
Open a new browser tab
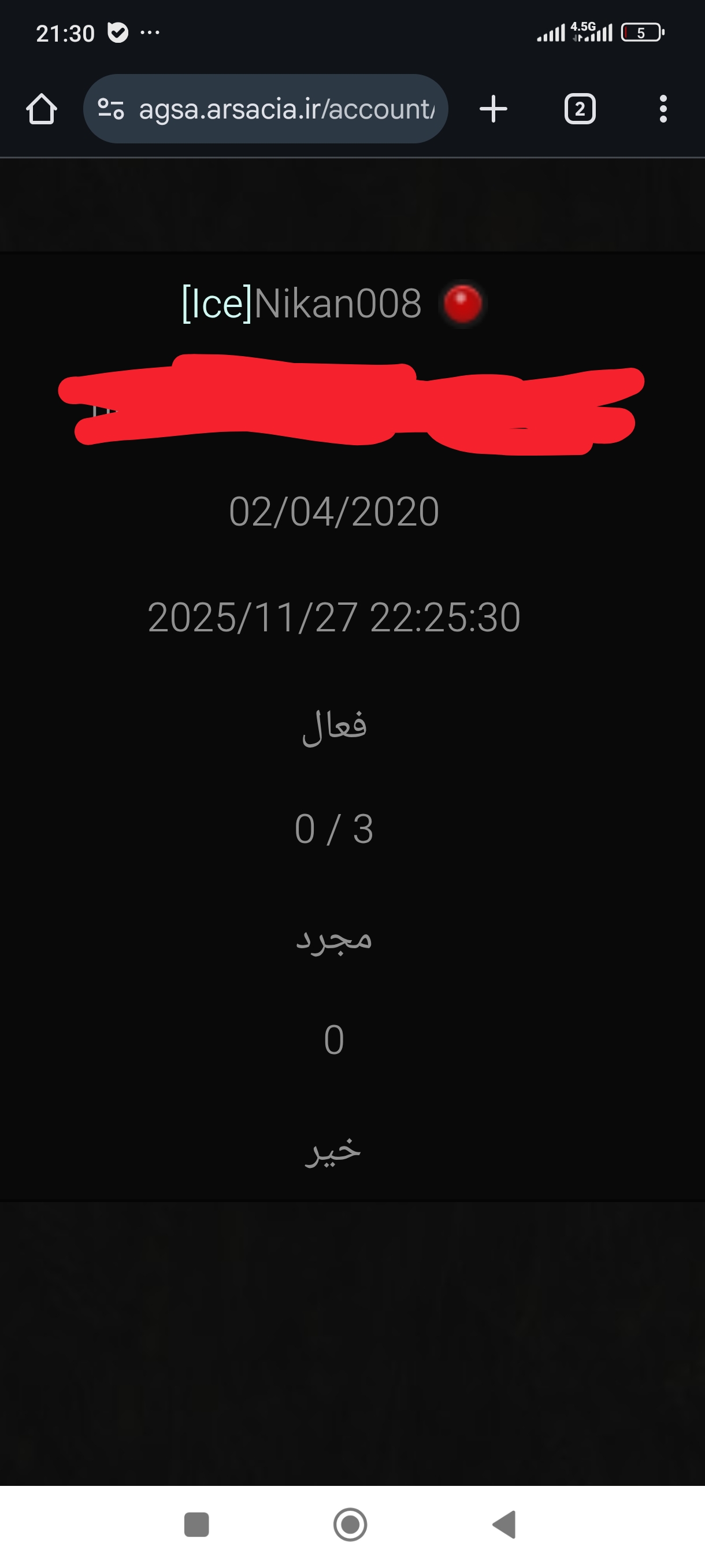(493, 109)
